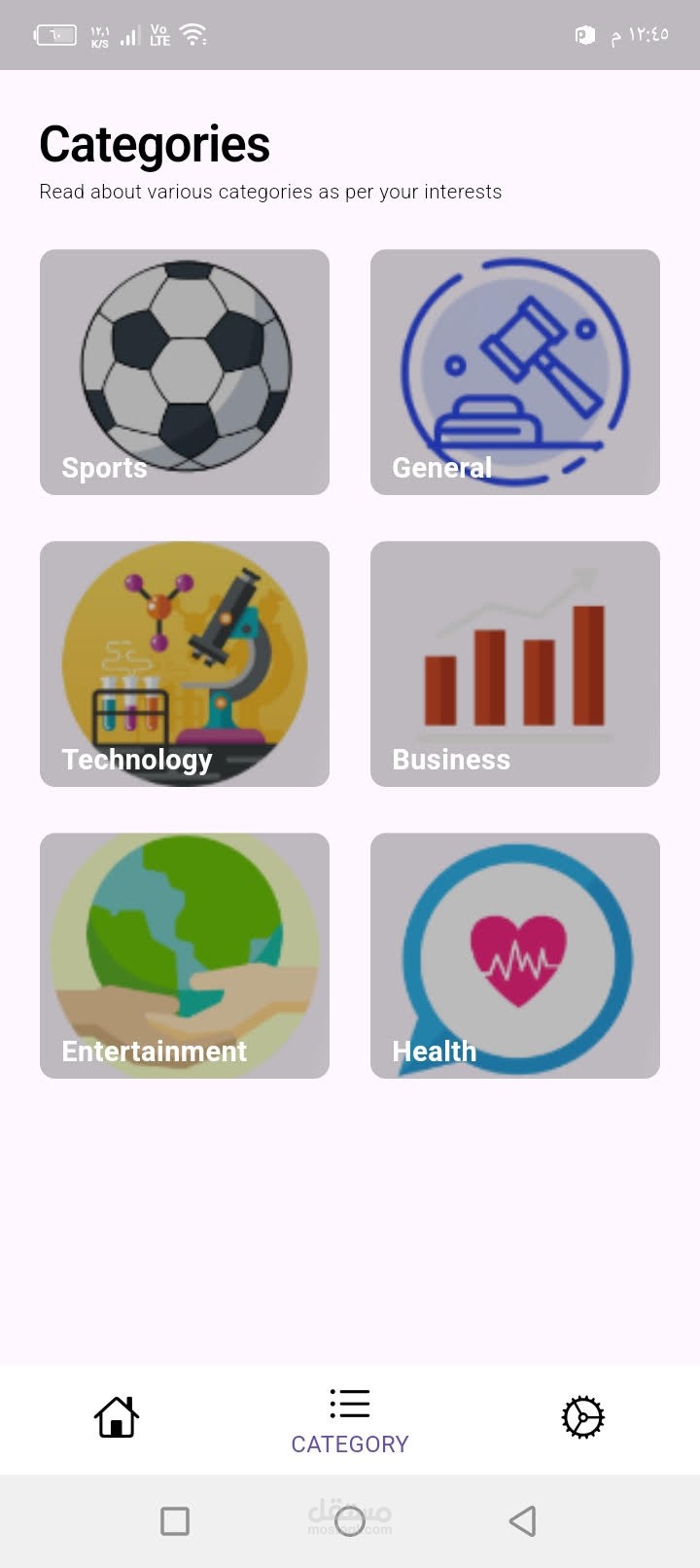Select the Category tab

[350, 1420]
